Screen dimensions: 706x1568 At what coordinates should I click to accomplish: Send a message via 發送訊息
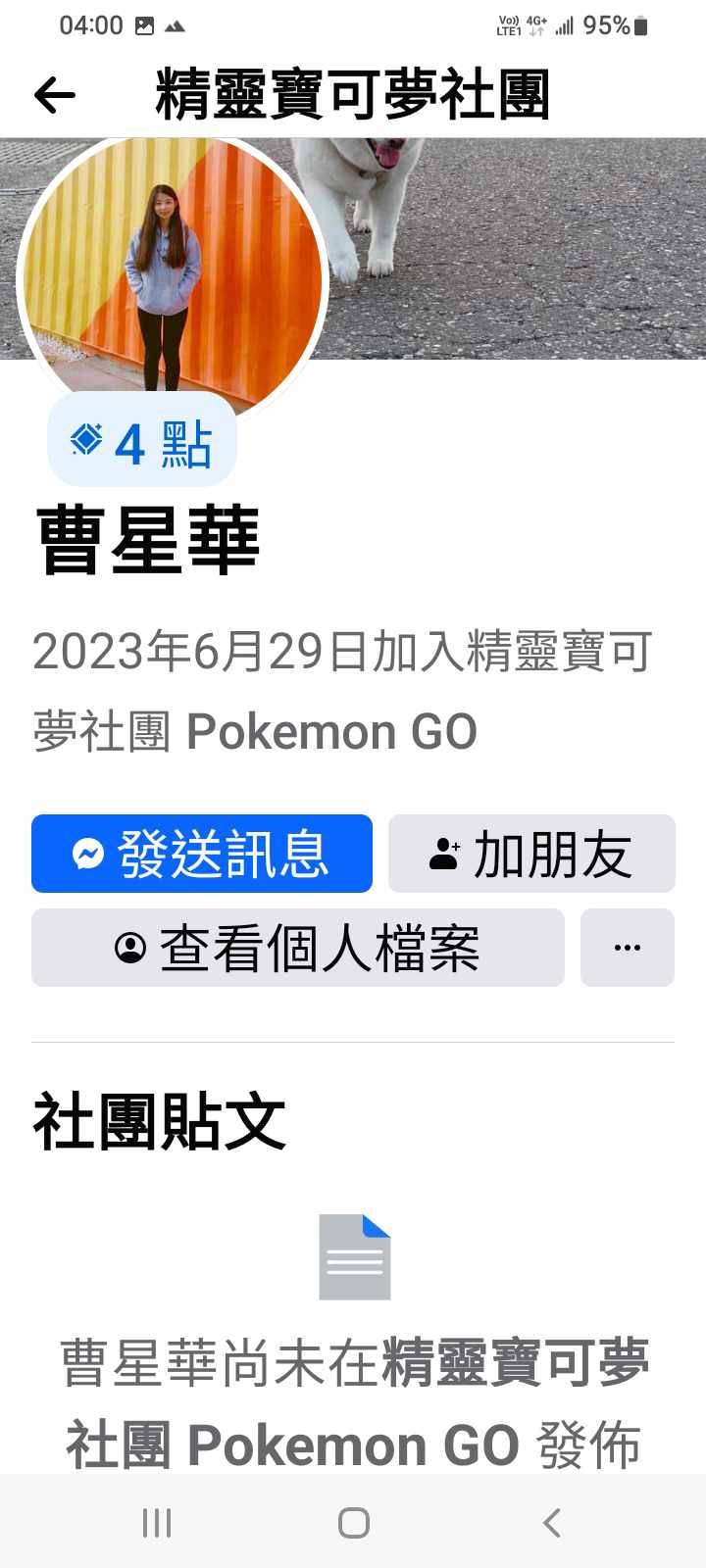click(202, 854)
